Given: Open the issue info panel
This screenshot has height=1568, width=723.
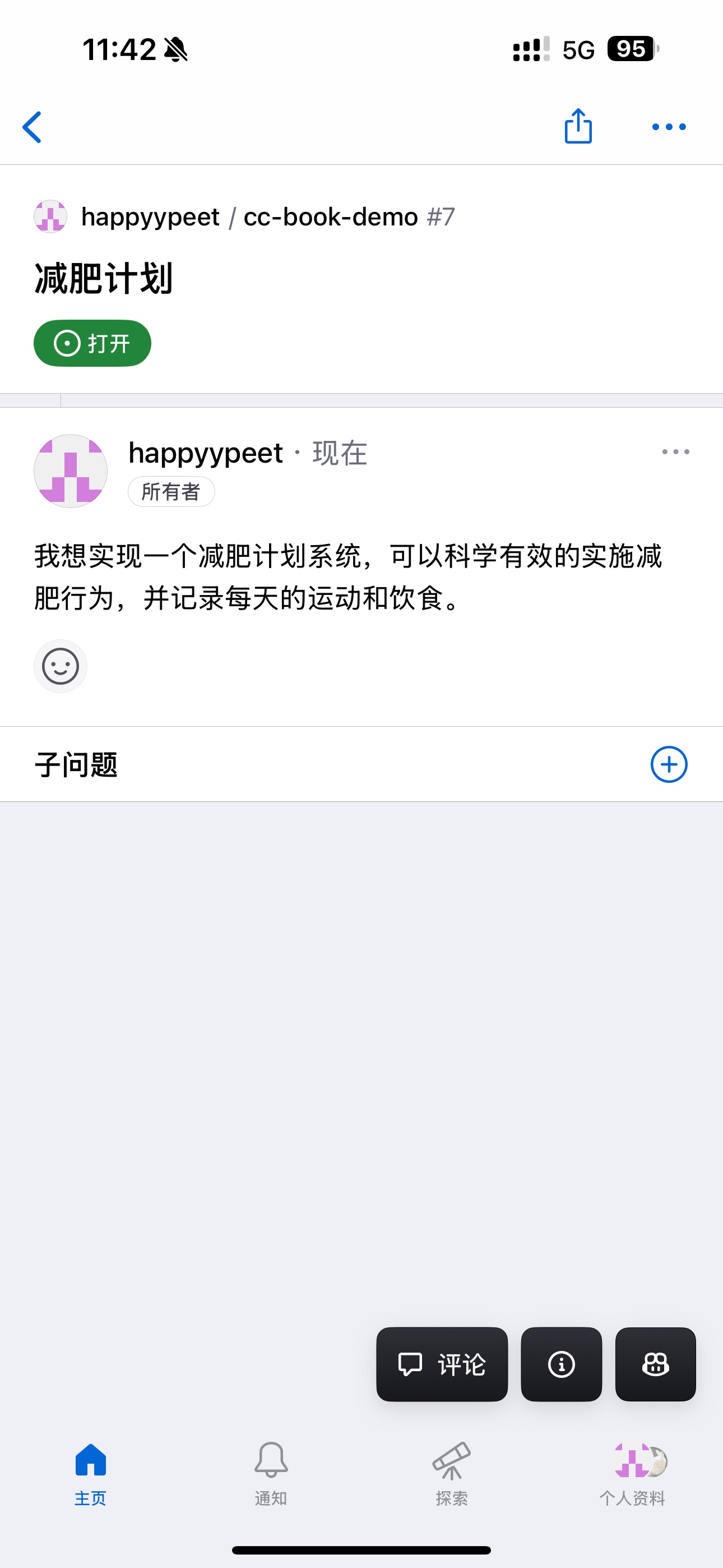Looking at the screenshot, I should [561, 1364].
